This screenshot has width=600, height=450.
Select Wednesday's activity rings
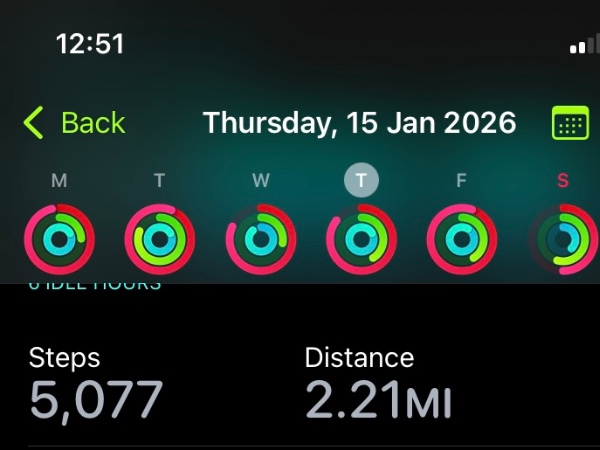[260, 240]
